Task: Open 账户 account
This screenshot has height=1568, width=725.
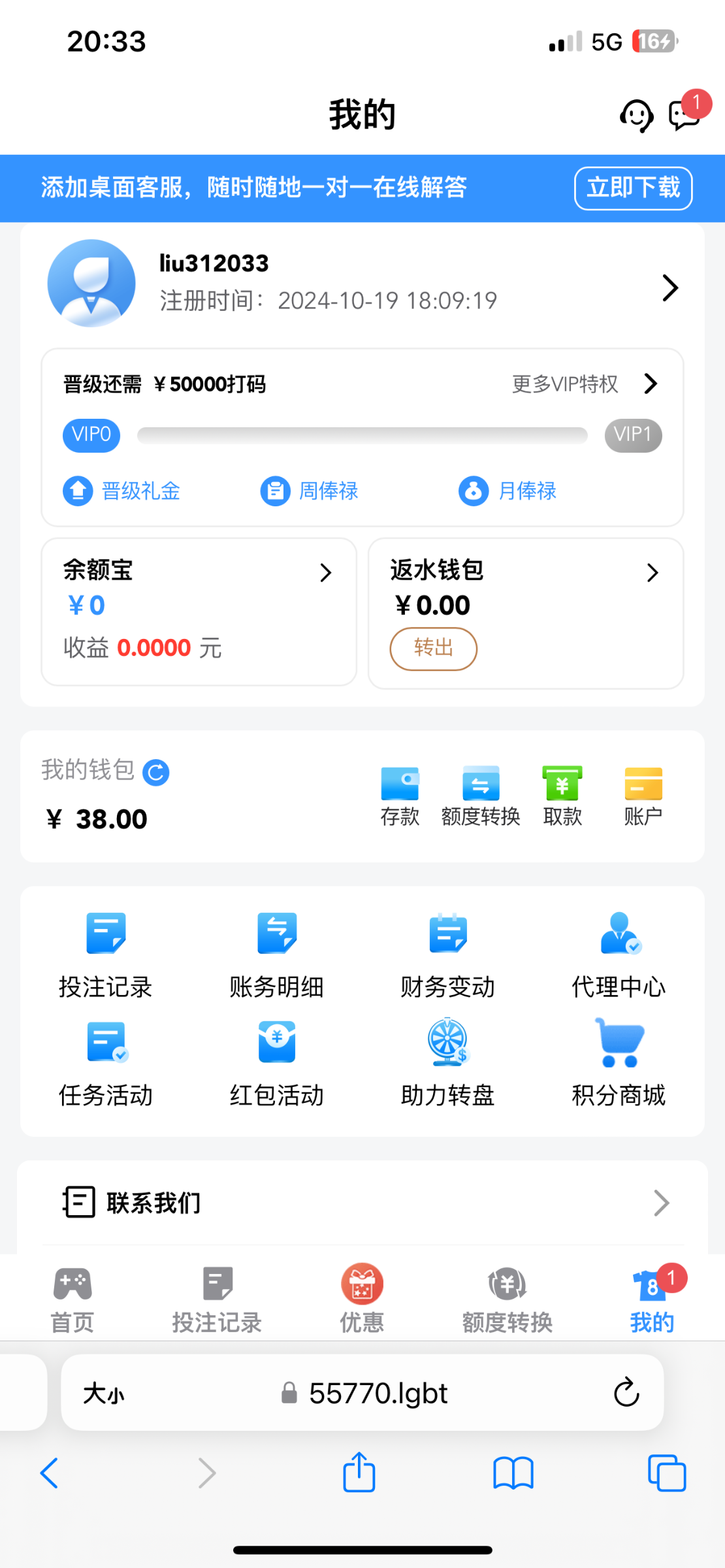Action: 643,796
